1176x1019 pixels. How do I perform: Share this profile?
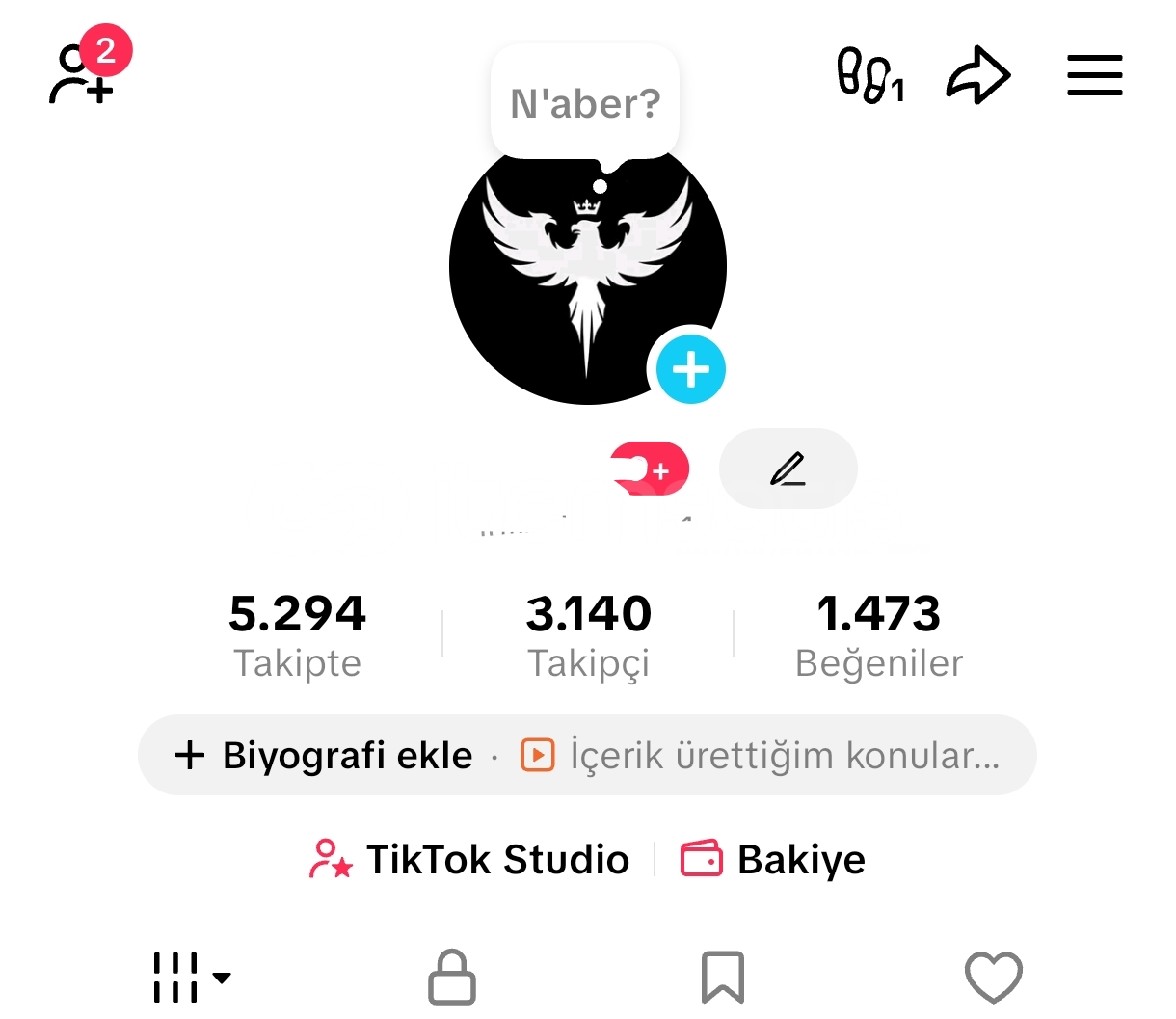pos(977,75)
